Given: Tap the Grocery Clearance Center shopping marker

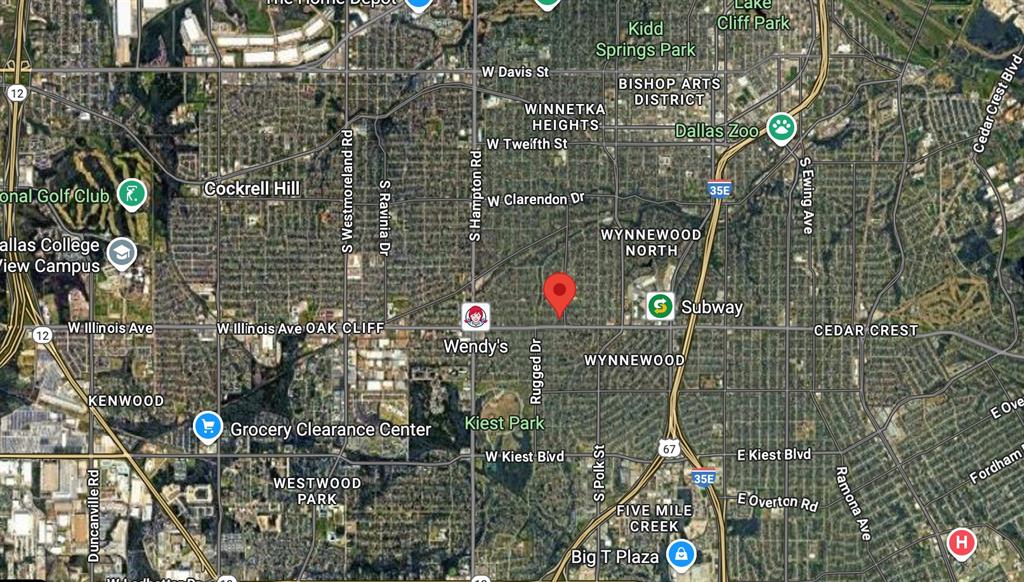Looking at the screenshot, I should click(x=208, y=427).
